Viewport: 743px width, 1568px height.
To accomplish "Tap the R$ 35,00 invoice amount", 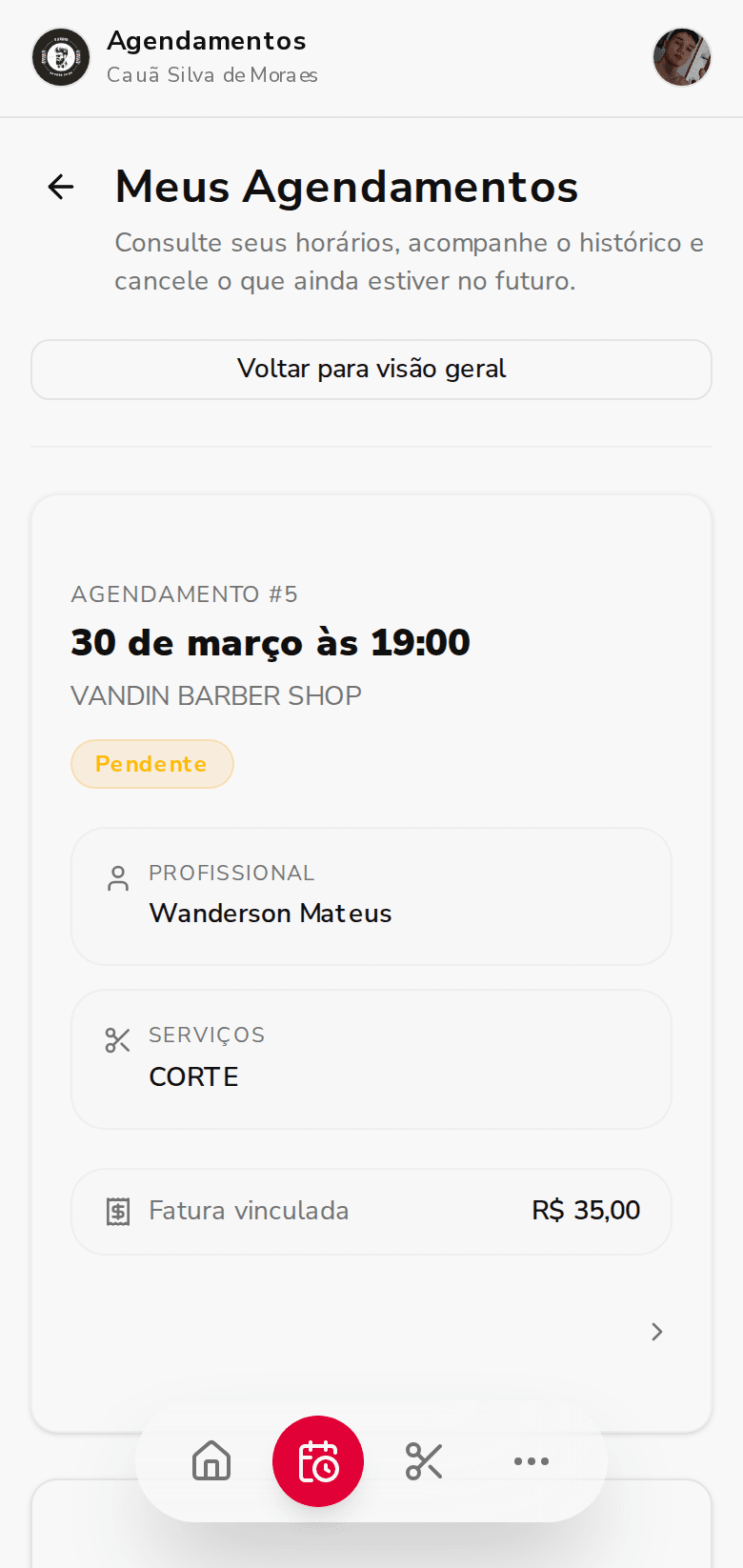I will (x=586, y=1211).
